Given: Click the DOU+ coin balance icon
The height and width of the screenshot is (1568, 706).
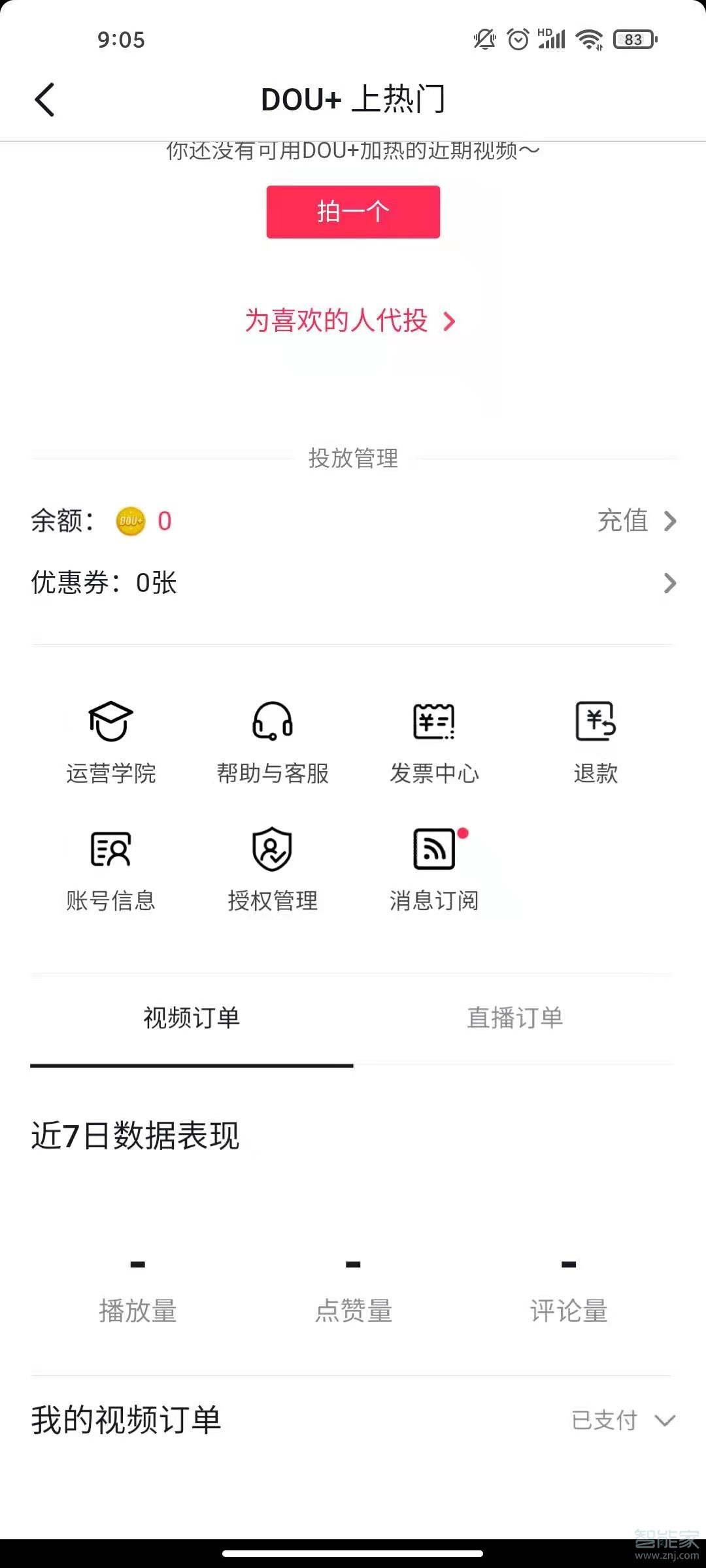Looking at the screenshot, I should point(129,521).
